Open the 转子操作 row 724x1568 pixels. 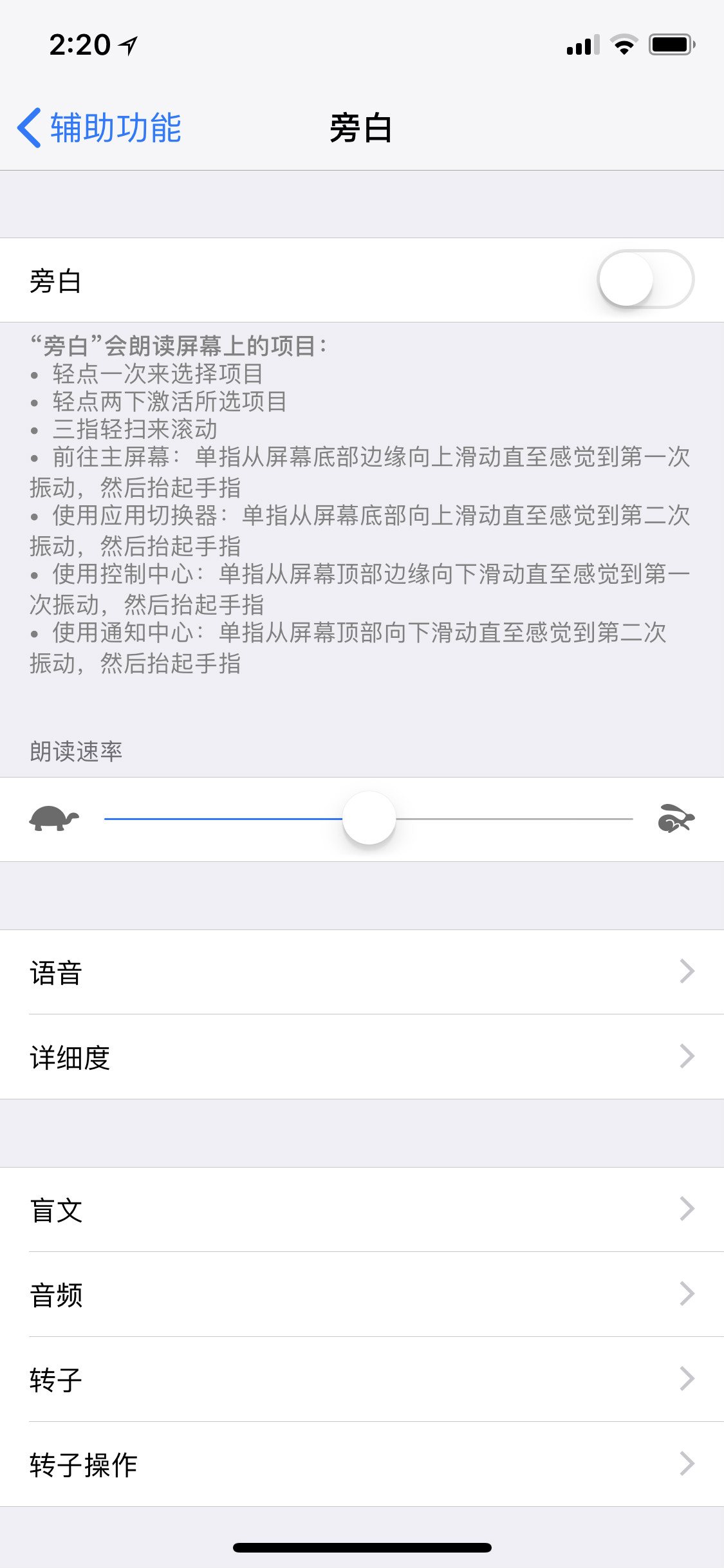pos(362,1464)
